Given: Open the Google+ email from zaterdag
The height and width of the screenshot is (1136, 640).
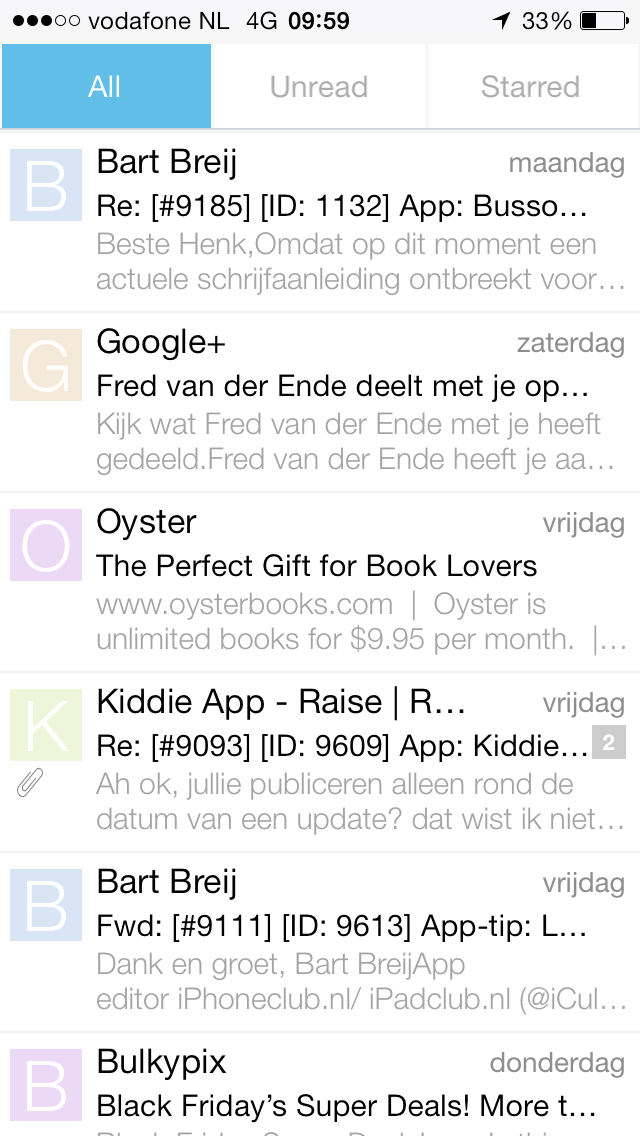Looking at the screenshot, I should (x=320, y=403).
